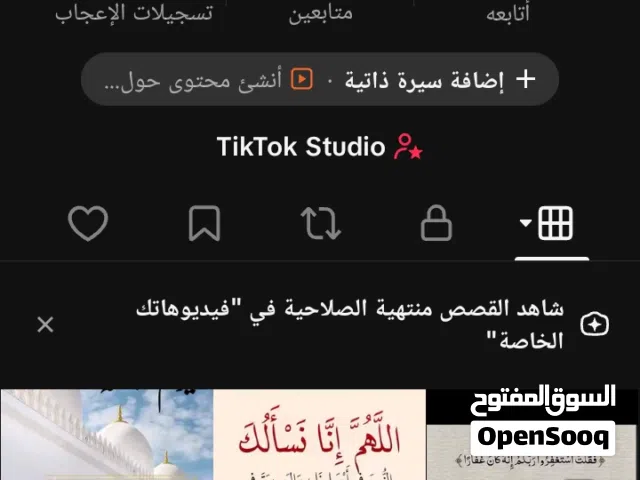This screenshot has width=640, height=480.
Task: Switch to the private videos lock tab
Action: pos(436,225)
